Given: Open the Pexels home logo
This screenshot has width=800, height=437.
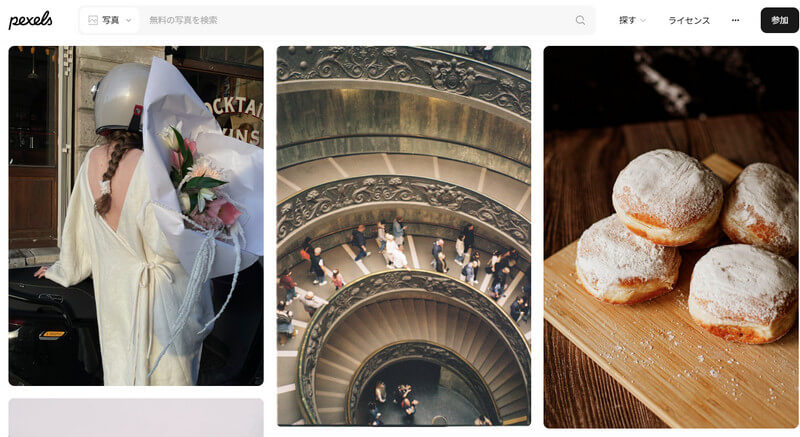Looking at the screenshot, I should point(31,20).
